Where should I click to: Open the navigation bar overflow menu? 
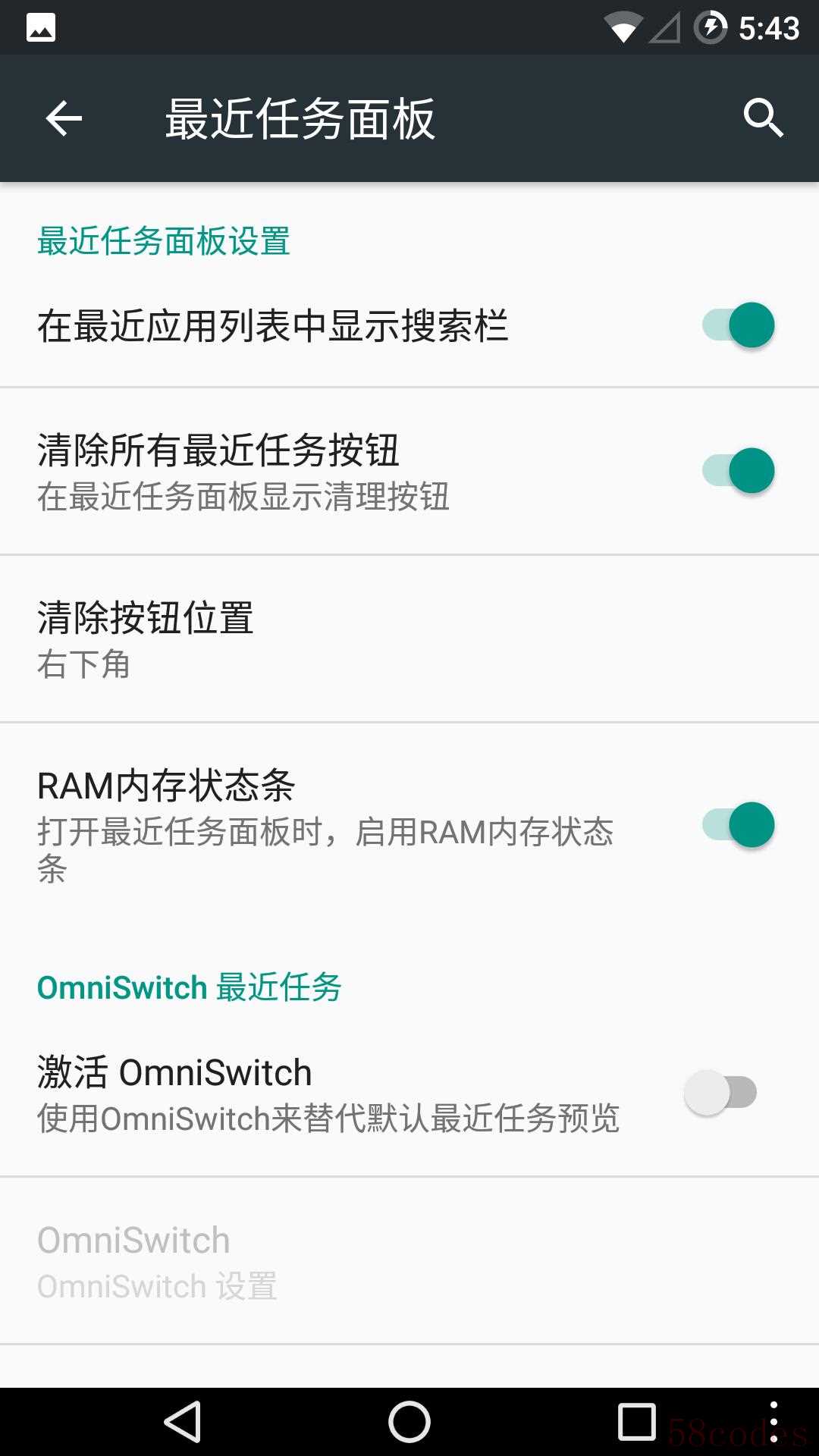(773, 1421)
